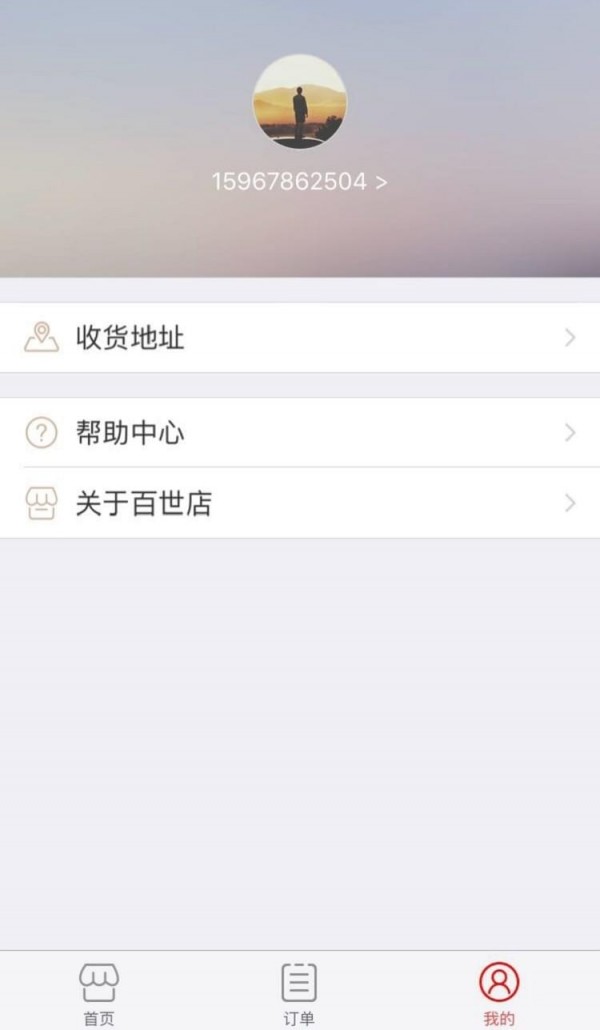Open 帮助中心 help center

click(300, 433)
